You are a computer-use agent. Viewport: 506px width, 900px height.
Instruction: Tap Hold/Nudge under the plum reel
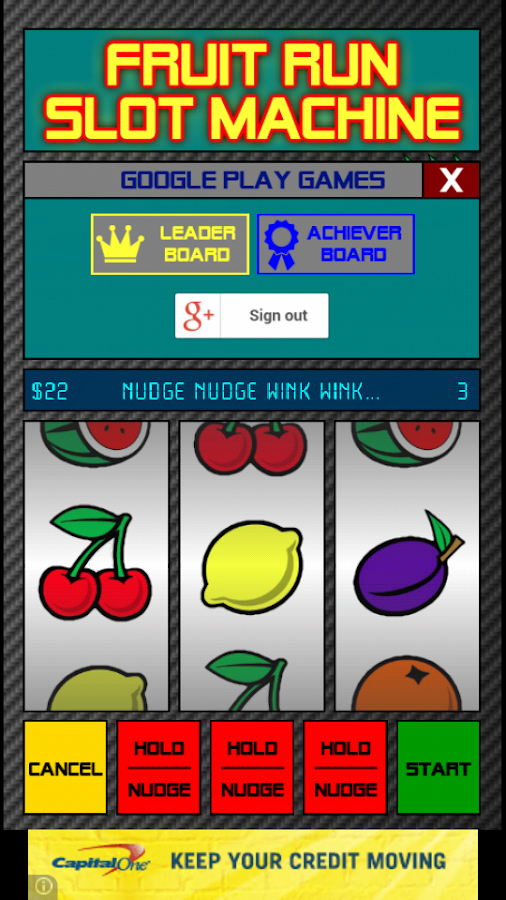click(x=345, y=767)
